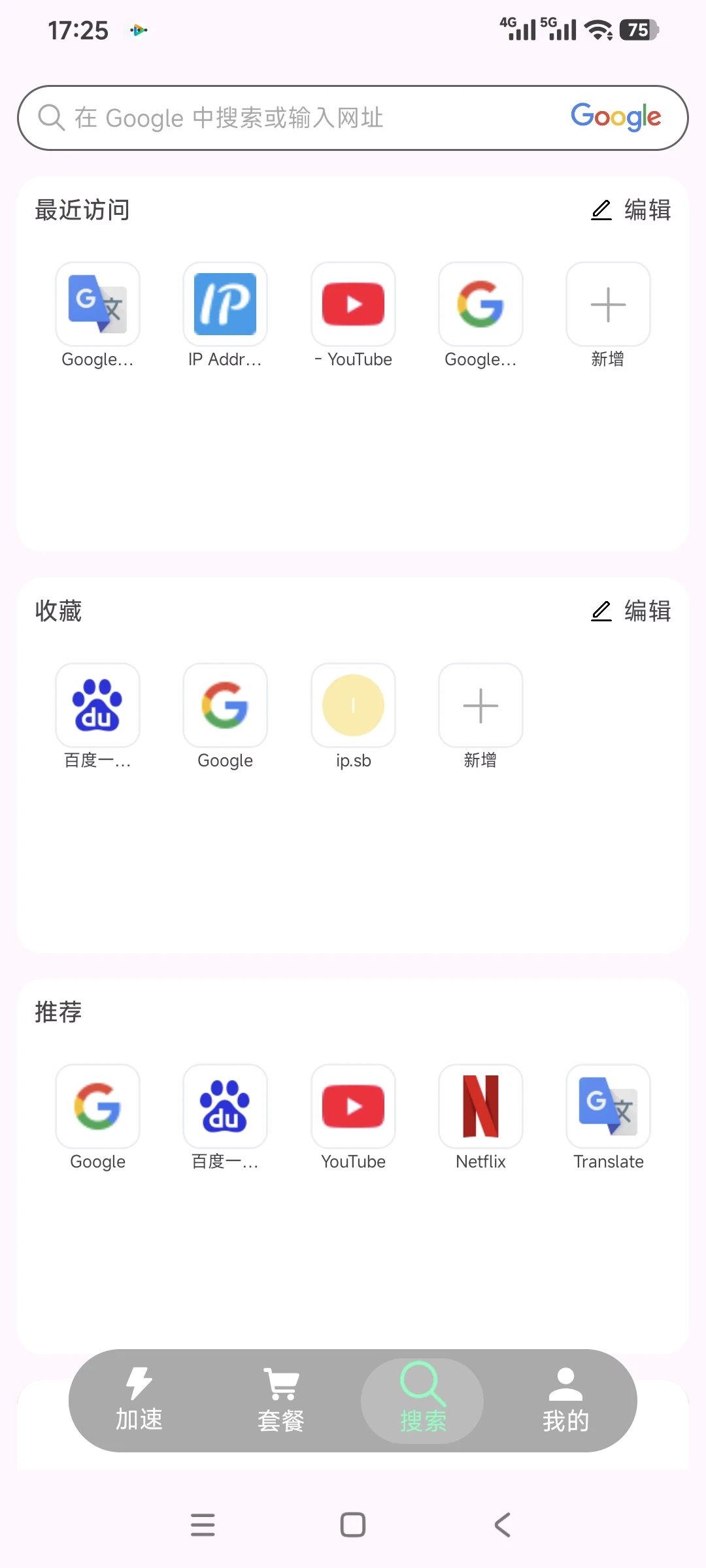Switch to the 套餐 tab
706x1568 pixels.
point(281,1400)
